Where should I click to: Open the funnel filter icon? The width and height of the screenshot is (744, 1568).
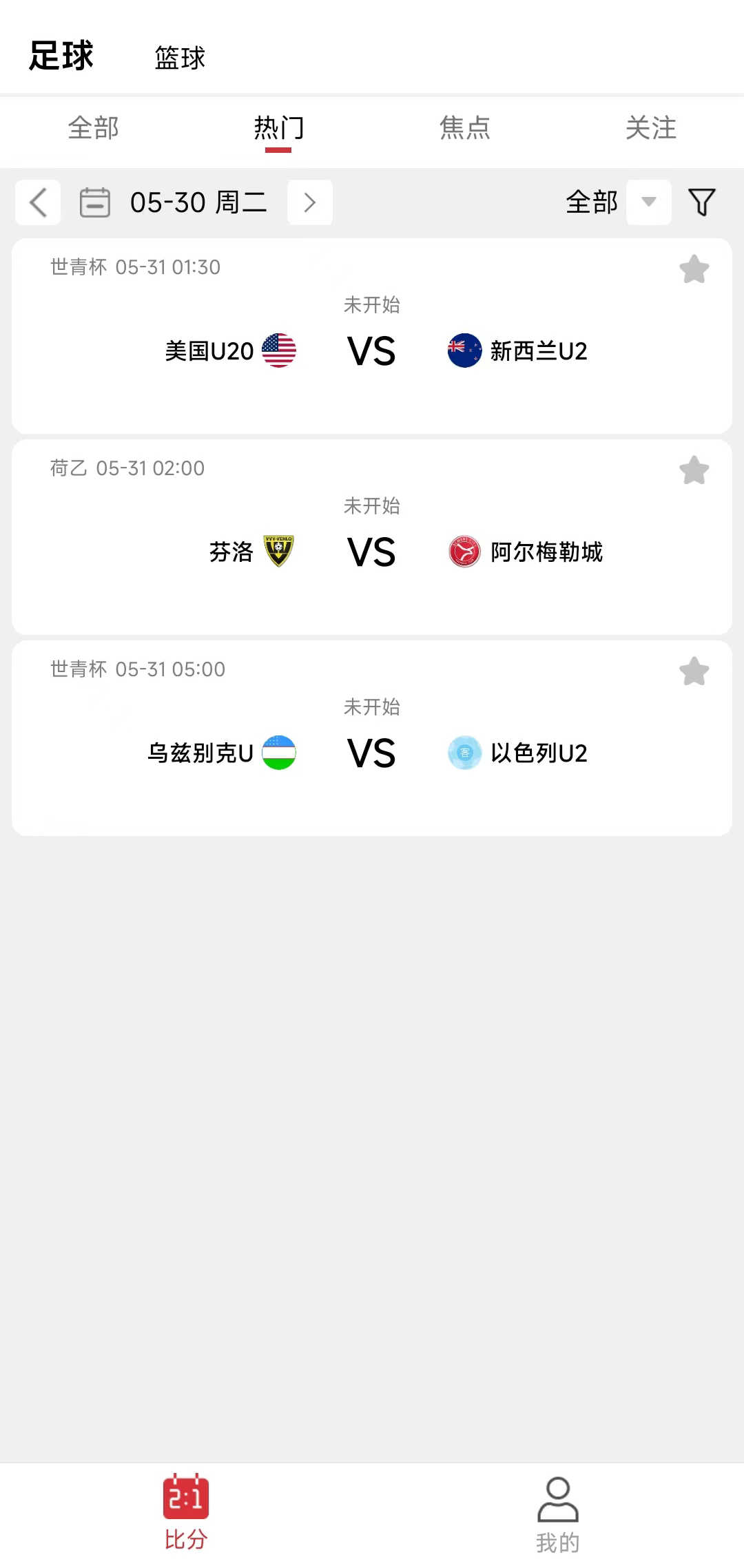point(701,202)
